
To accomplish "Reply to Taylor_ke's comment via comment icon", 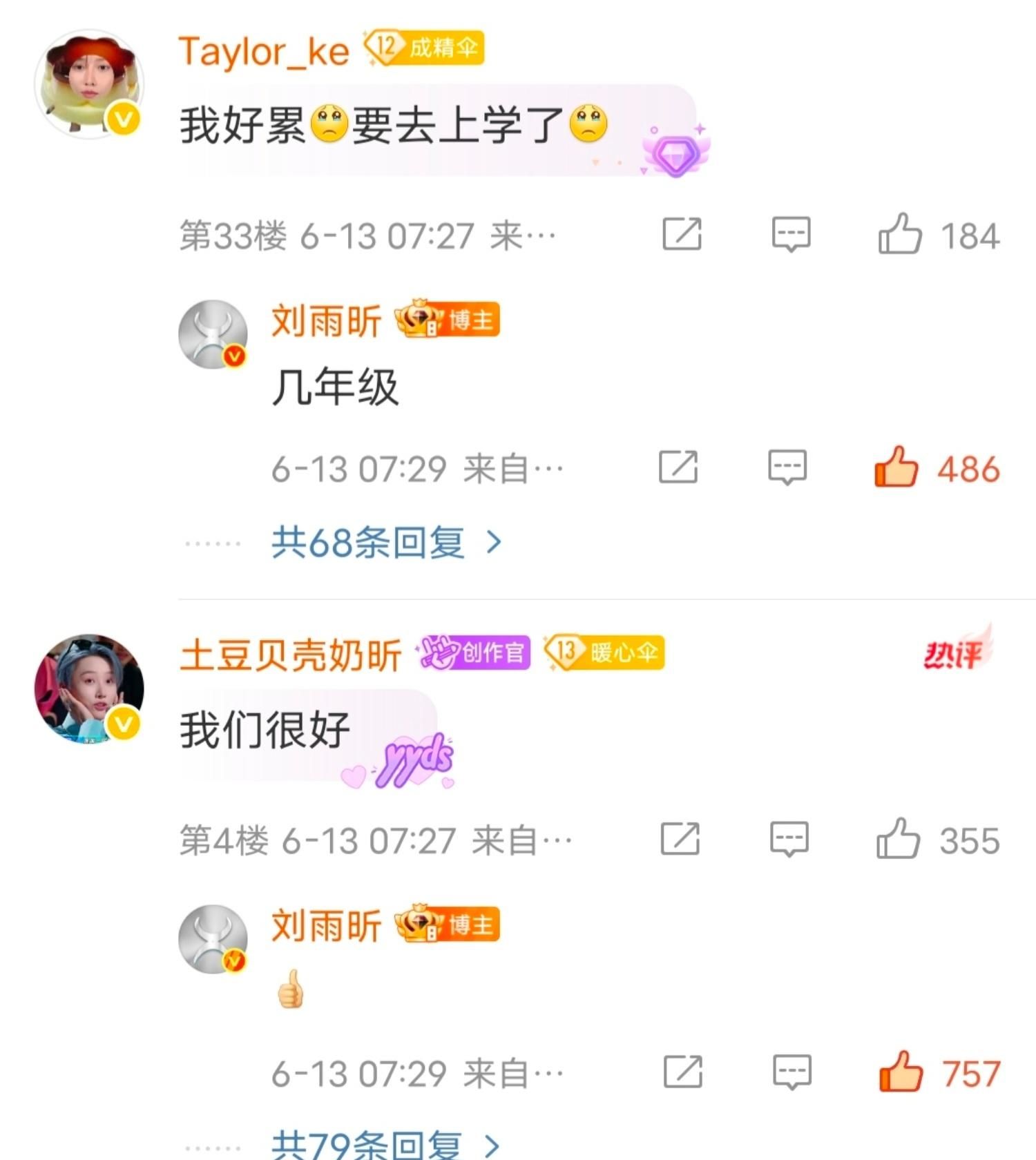I will [791, 234].
